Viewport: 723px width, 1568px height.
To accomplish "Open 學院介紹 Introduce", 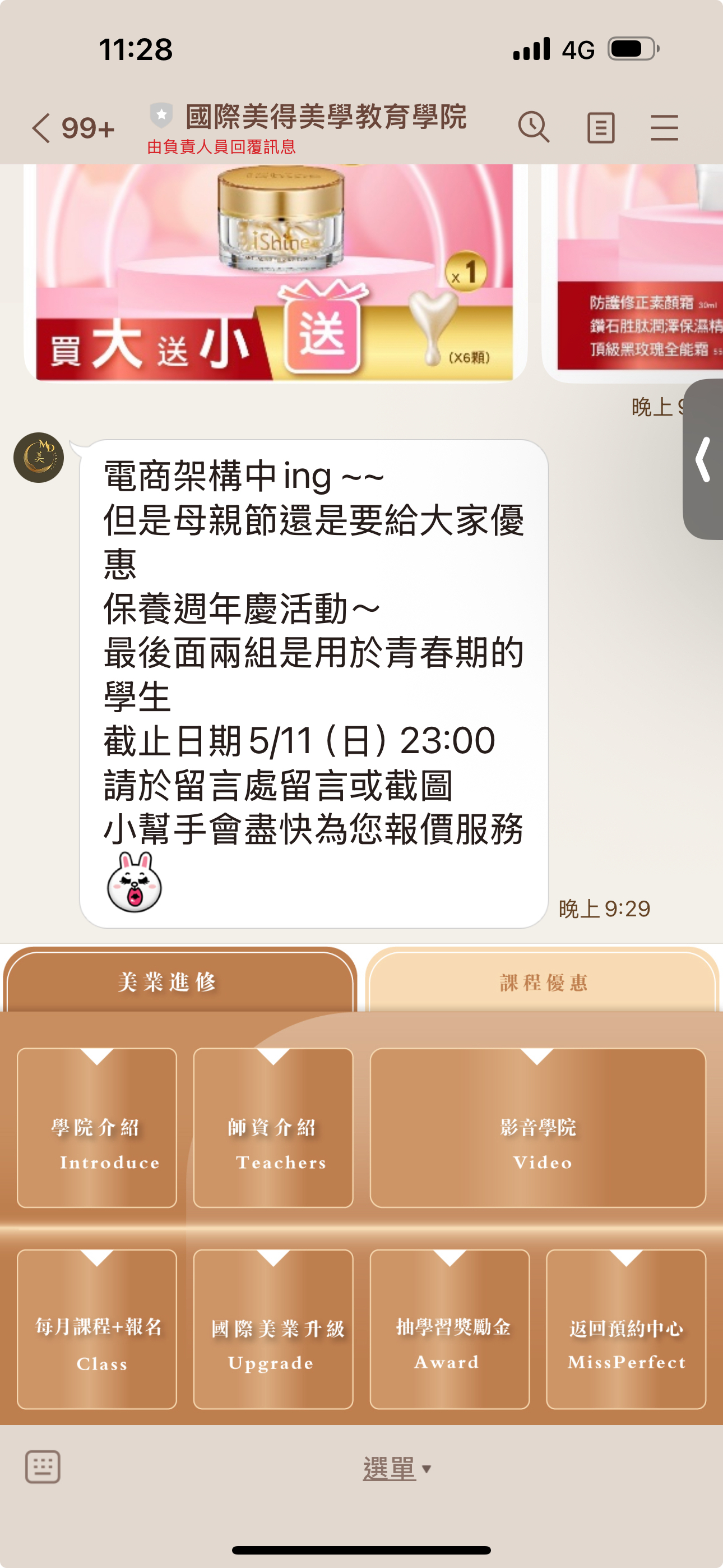I will pos(97,1128).
